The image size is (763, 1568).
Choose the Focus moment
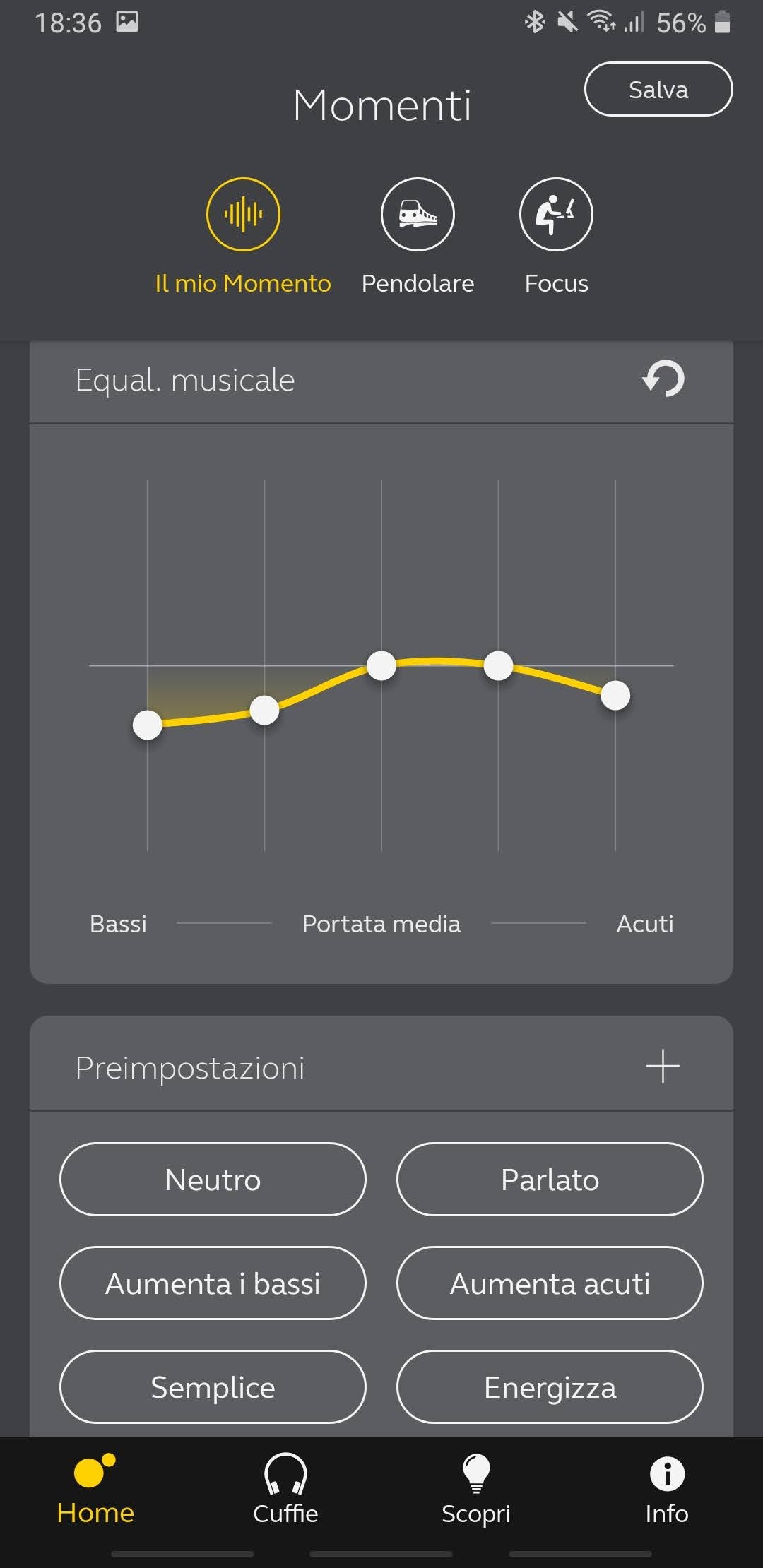click(556, 215)
